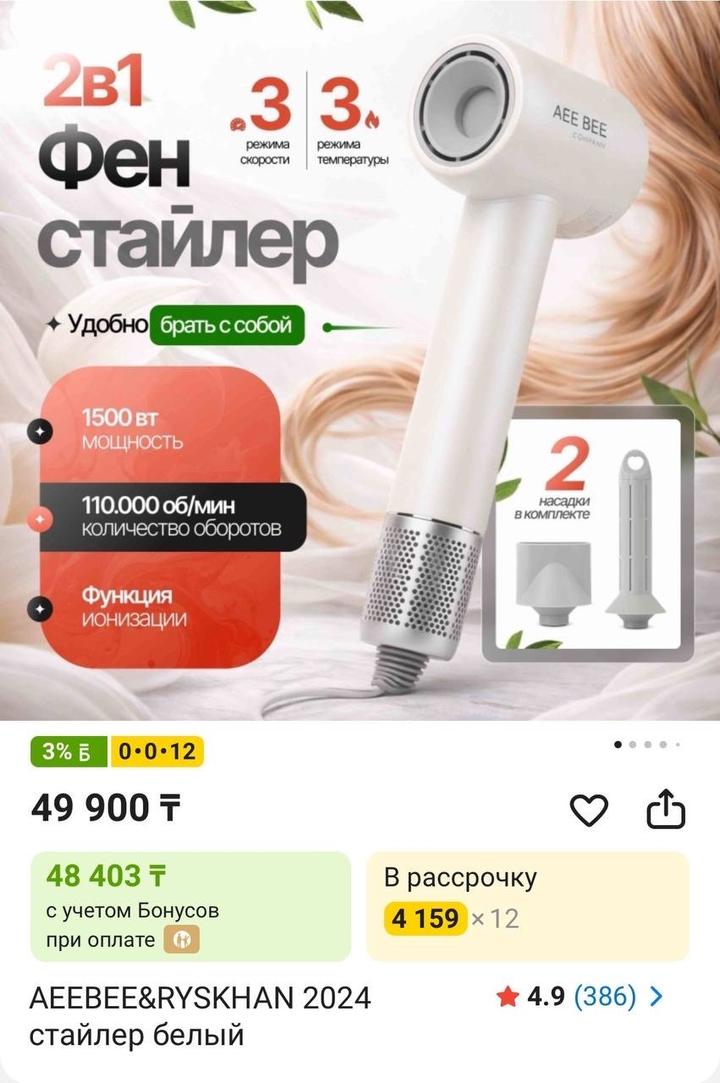This screenshot has width=720, height=1083.
Task: Open the hair dryer product image
Action: coord(360,360)
